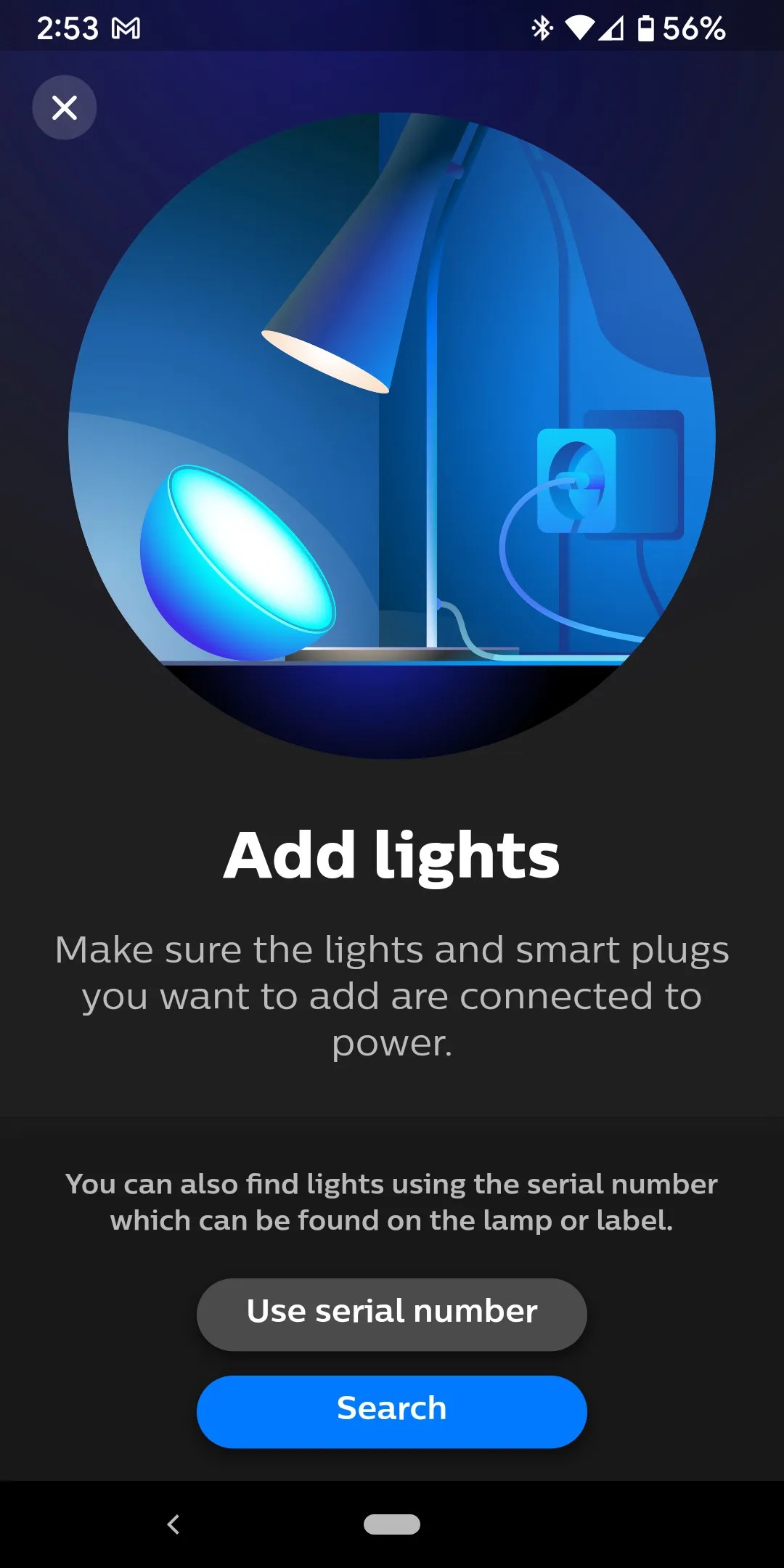Image resolution: width=784 pixels, height=1568 pixels.
Task: Tap the home gesture pill
Action: point(392,1524)
